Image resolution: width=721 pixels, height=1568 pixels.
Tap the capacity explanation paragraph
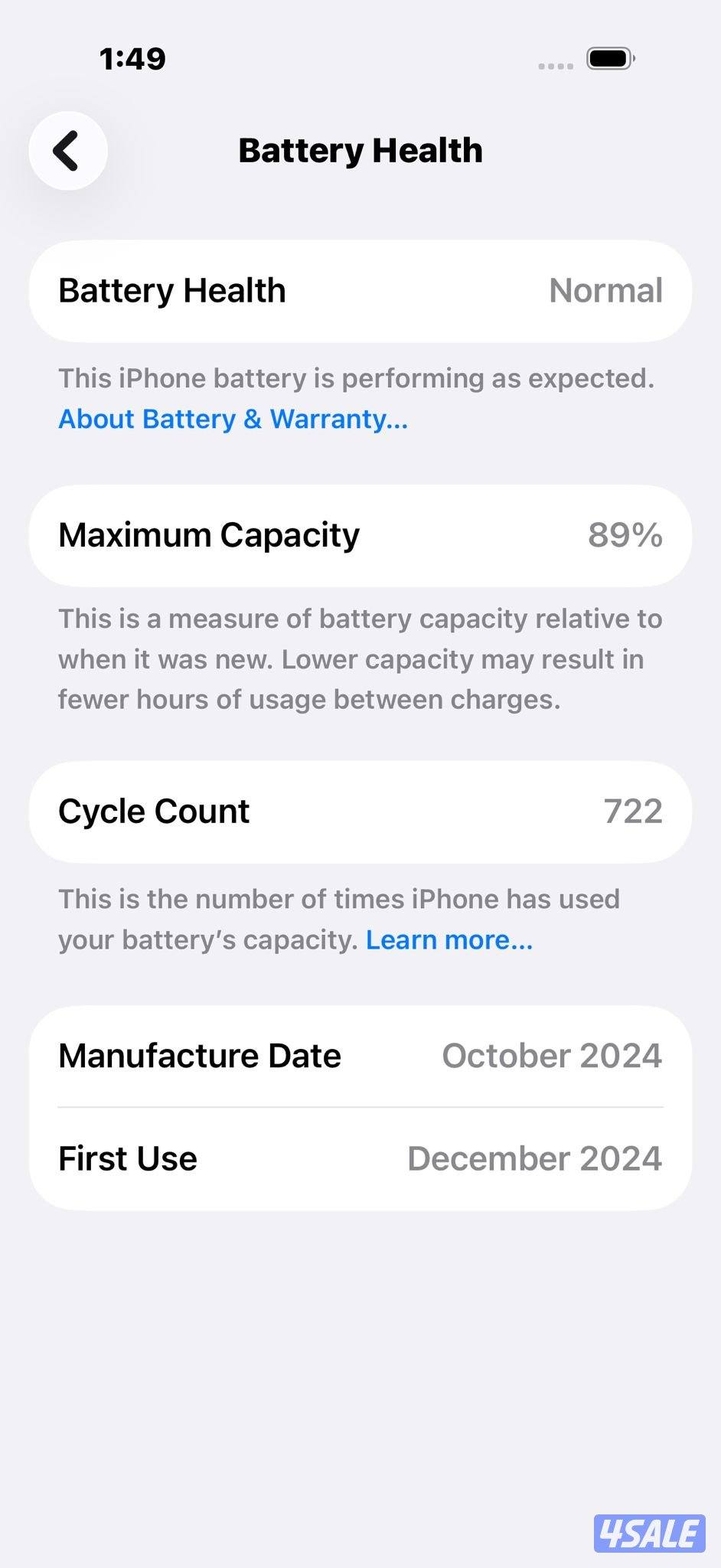[360, 658]
